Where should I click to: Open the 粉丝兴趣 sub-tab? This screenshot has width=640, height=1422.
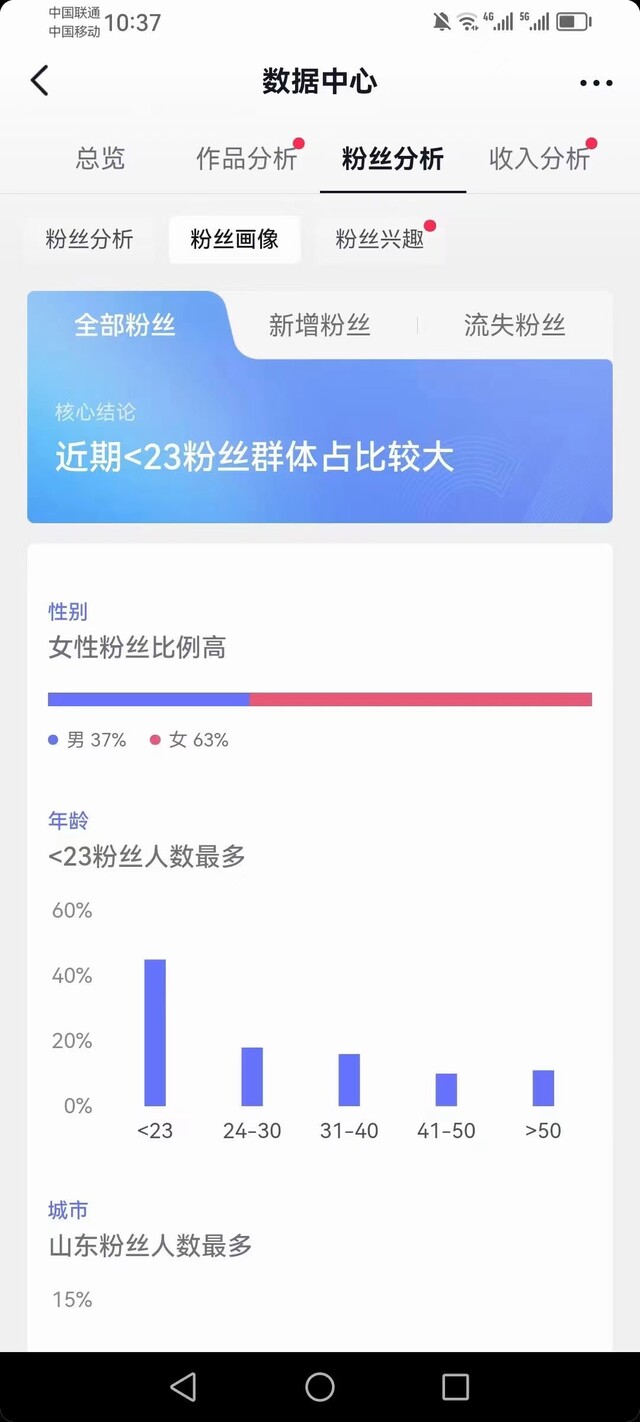pyautogui.click(x=379, y=239)
